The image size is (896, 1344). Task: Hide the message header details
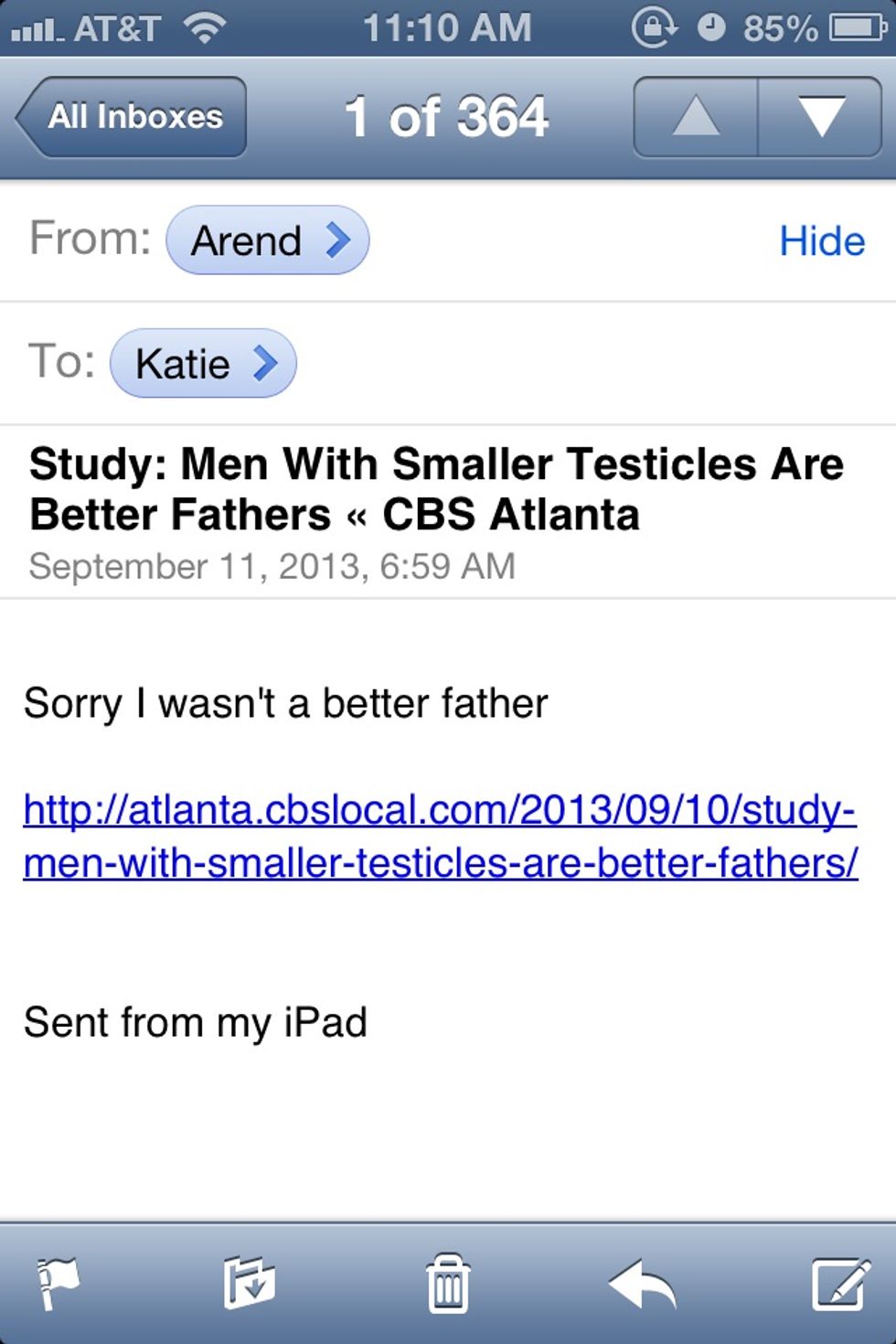(821, 241)
